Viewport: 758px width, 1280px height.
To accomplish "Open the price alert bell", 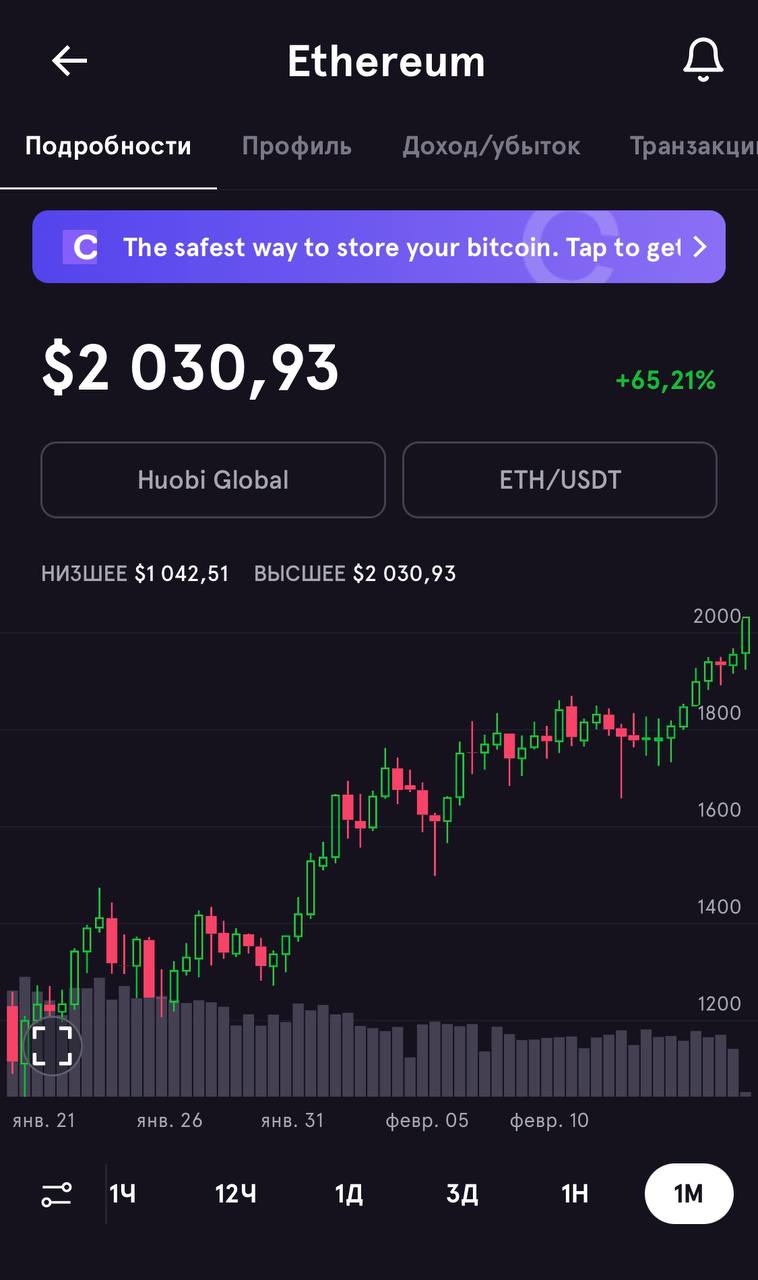I will click(x=703, y=61).
